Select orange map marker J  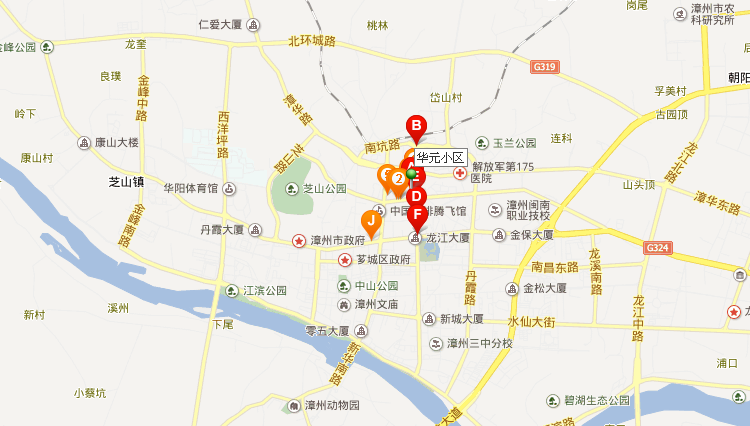pos(371,220)
